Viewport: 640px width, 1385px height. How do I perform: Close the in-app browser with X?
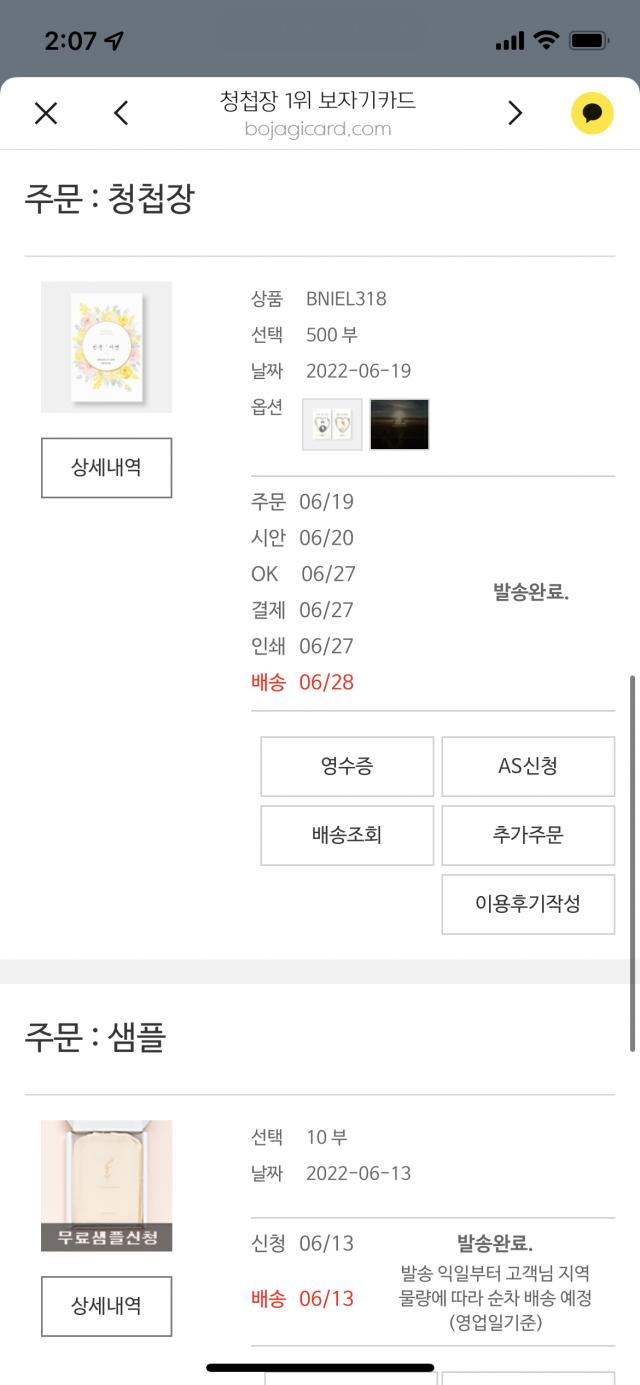coord(46,113)
